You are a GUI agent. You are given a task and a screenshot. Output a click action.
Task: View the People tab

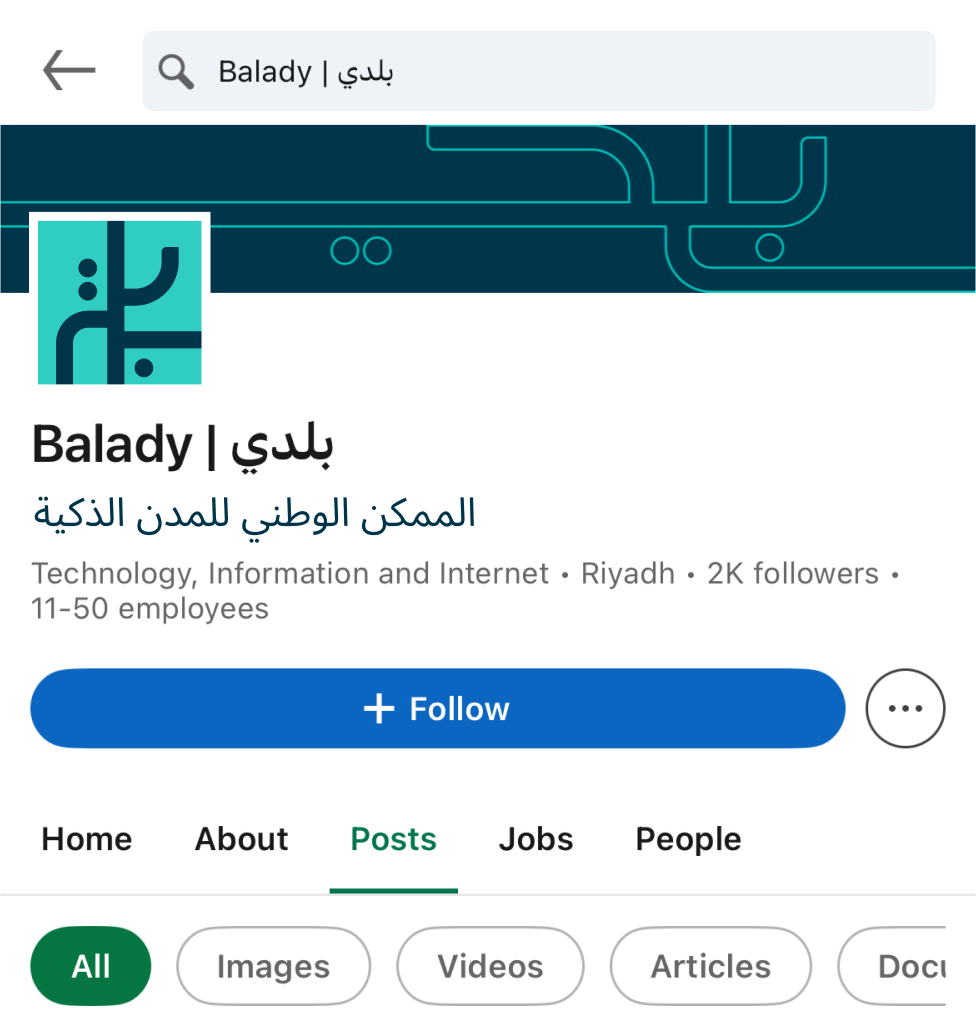click(x=688, y=839)
